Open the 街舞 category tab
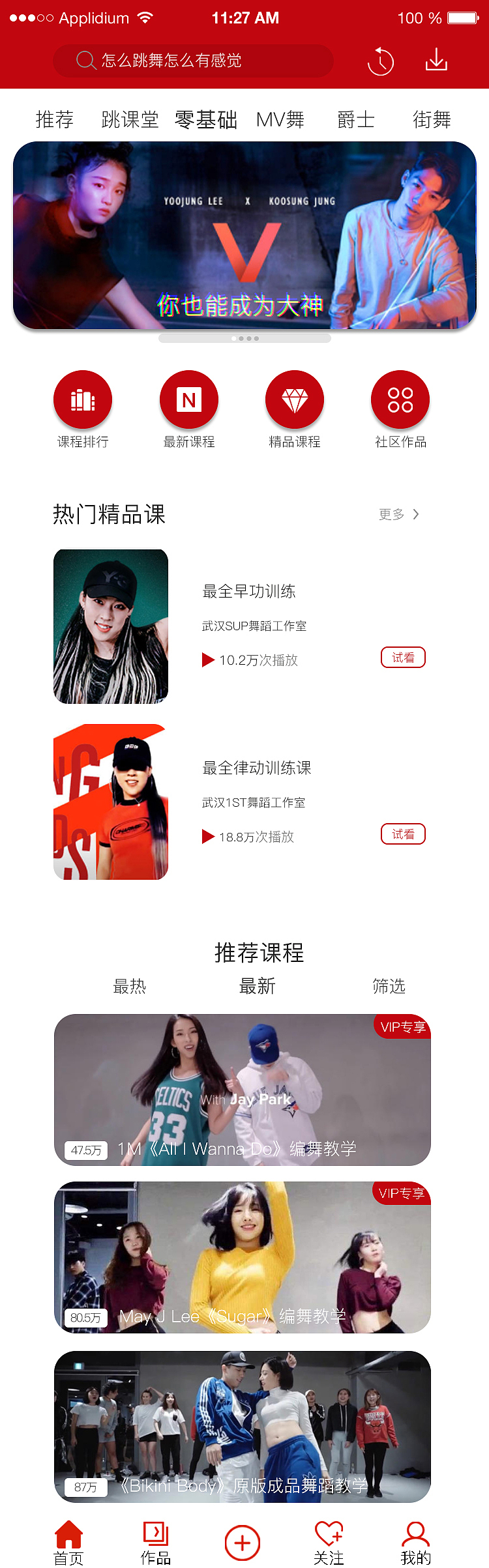The image size is (489, 1568). pos(432,120)
